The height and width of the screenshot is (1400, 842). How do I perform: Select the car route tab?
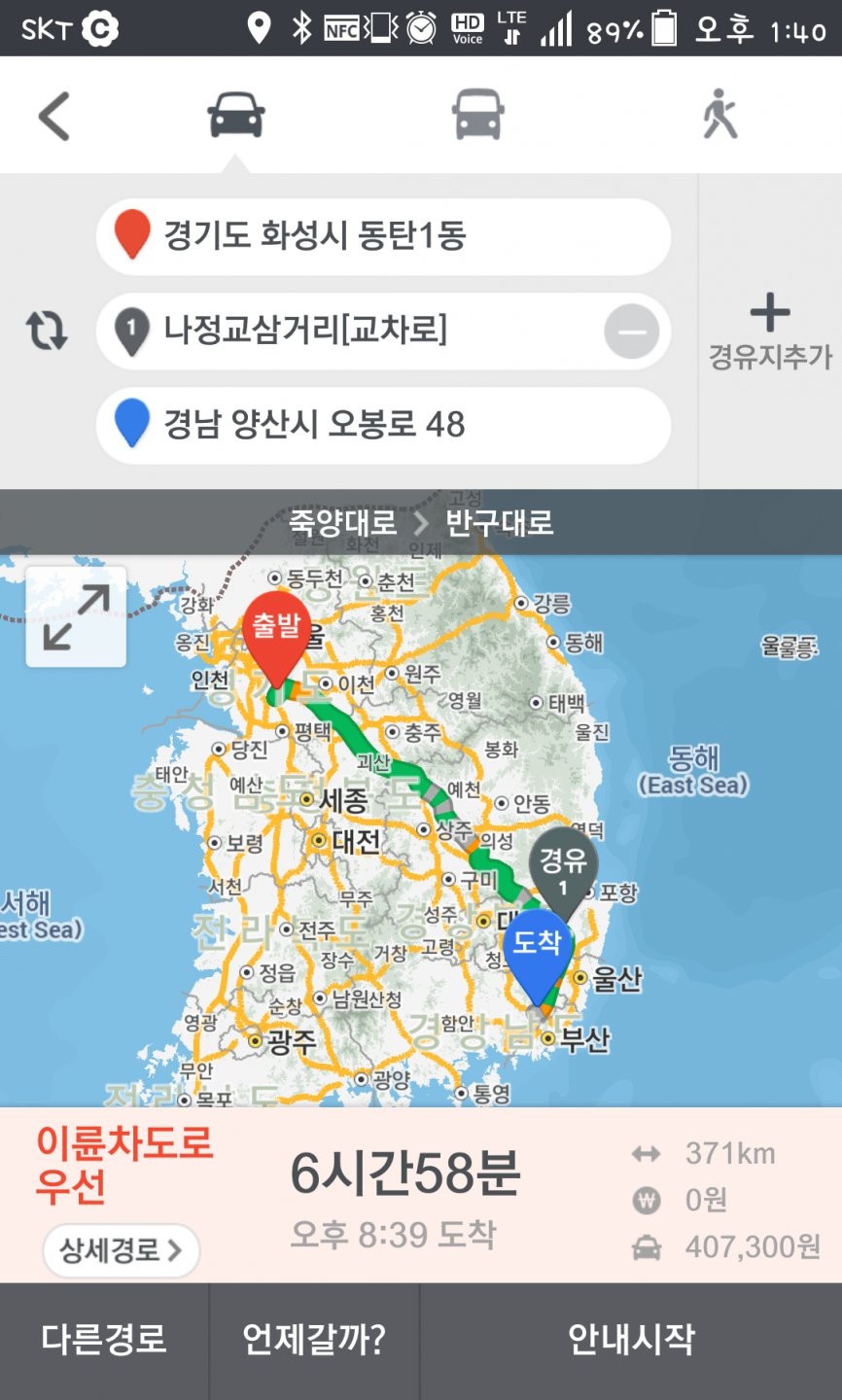[236, 116]
